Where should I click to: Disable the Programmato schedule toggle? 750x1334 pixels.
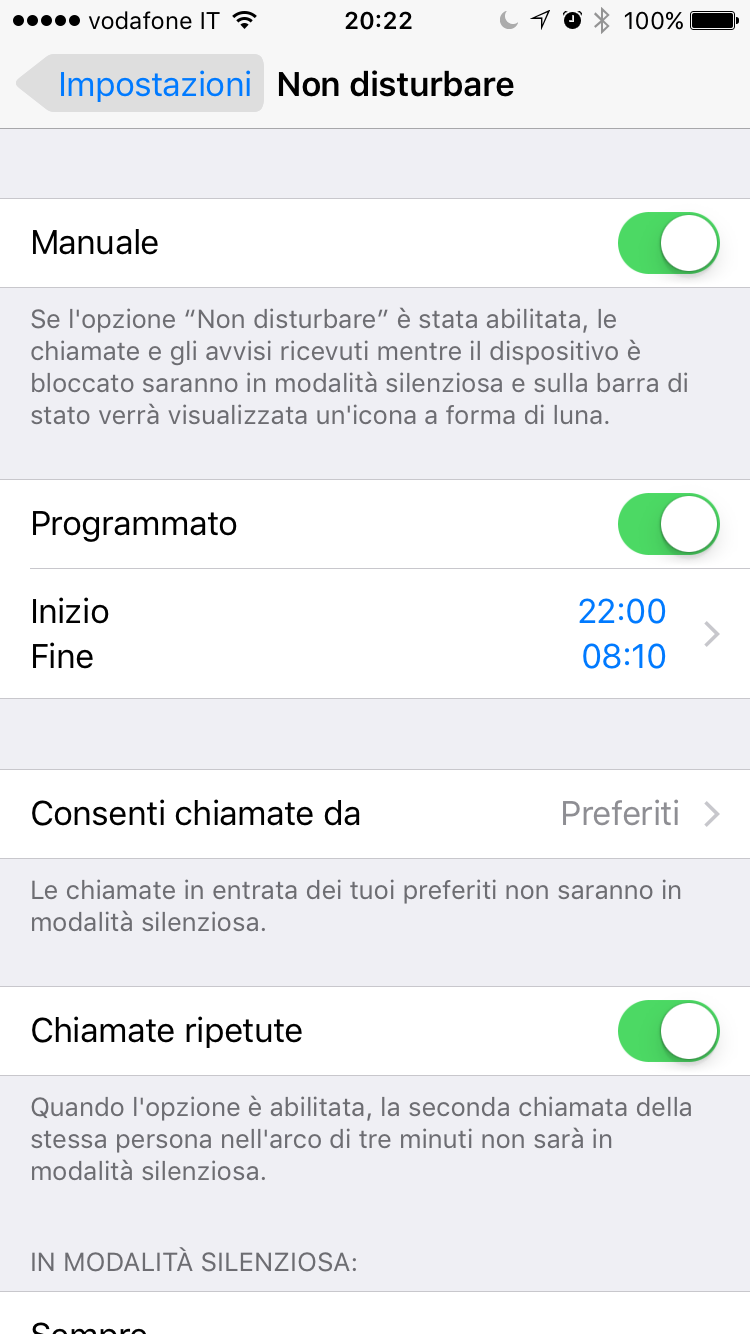pyautogui.click(x=668, y=524)
